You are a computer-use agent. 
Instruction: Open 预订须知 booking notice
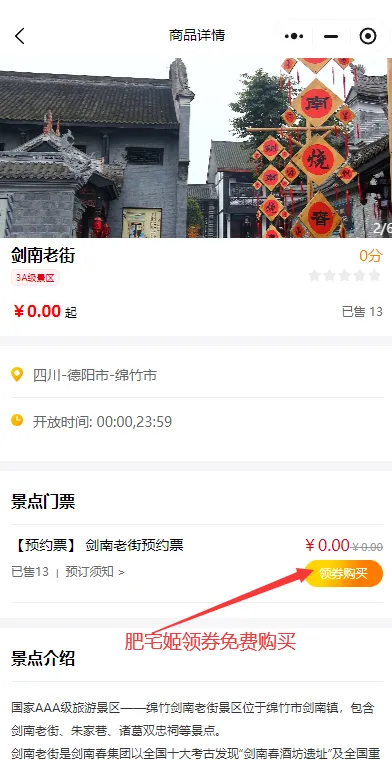[x=95, y=572]
